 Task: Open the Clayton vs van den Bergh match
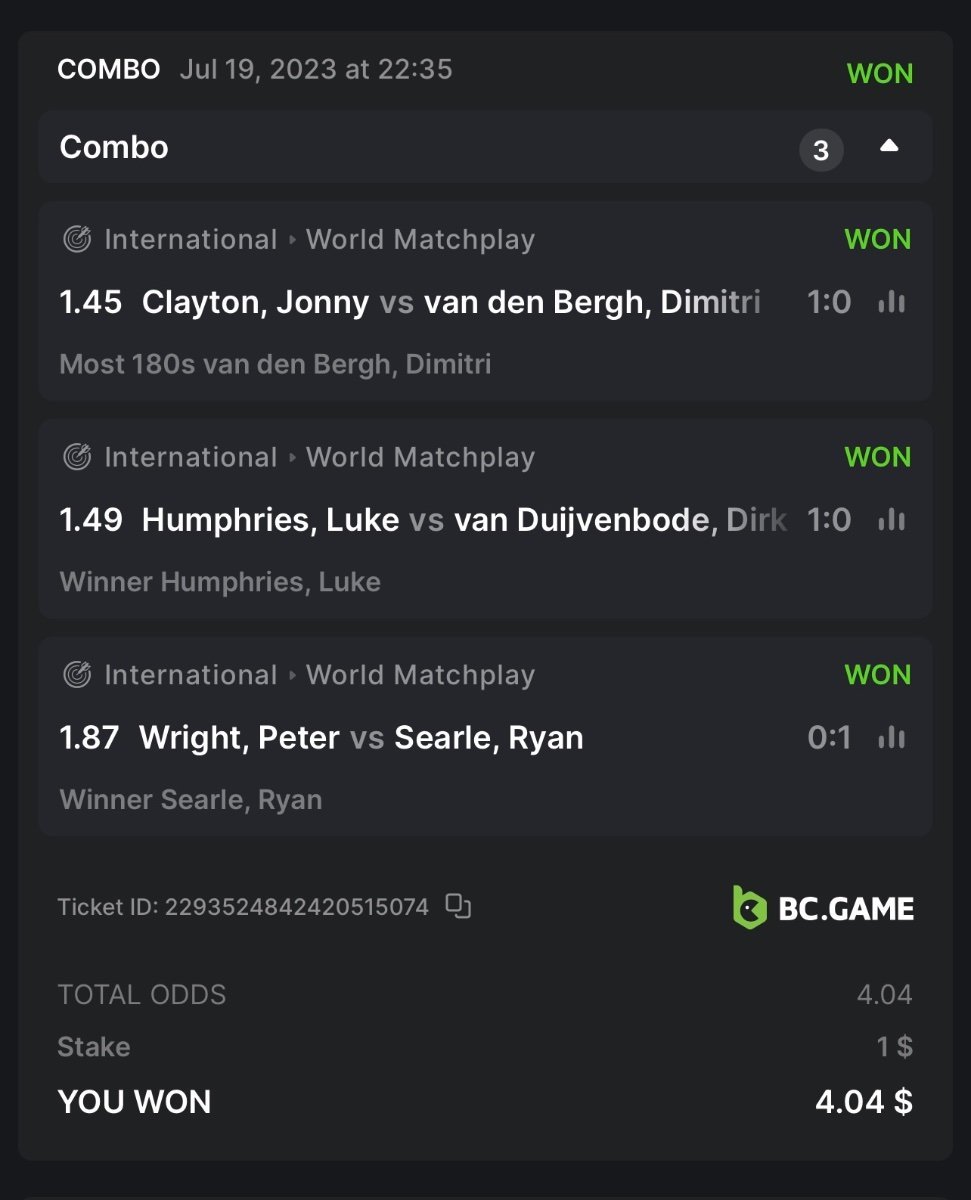450,302
